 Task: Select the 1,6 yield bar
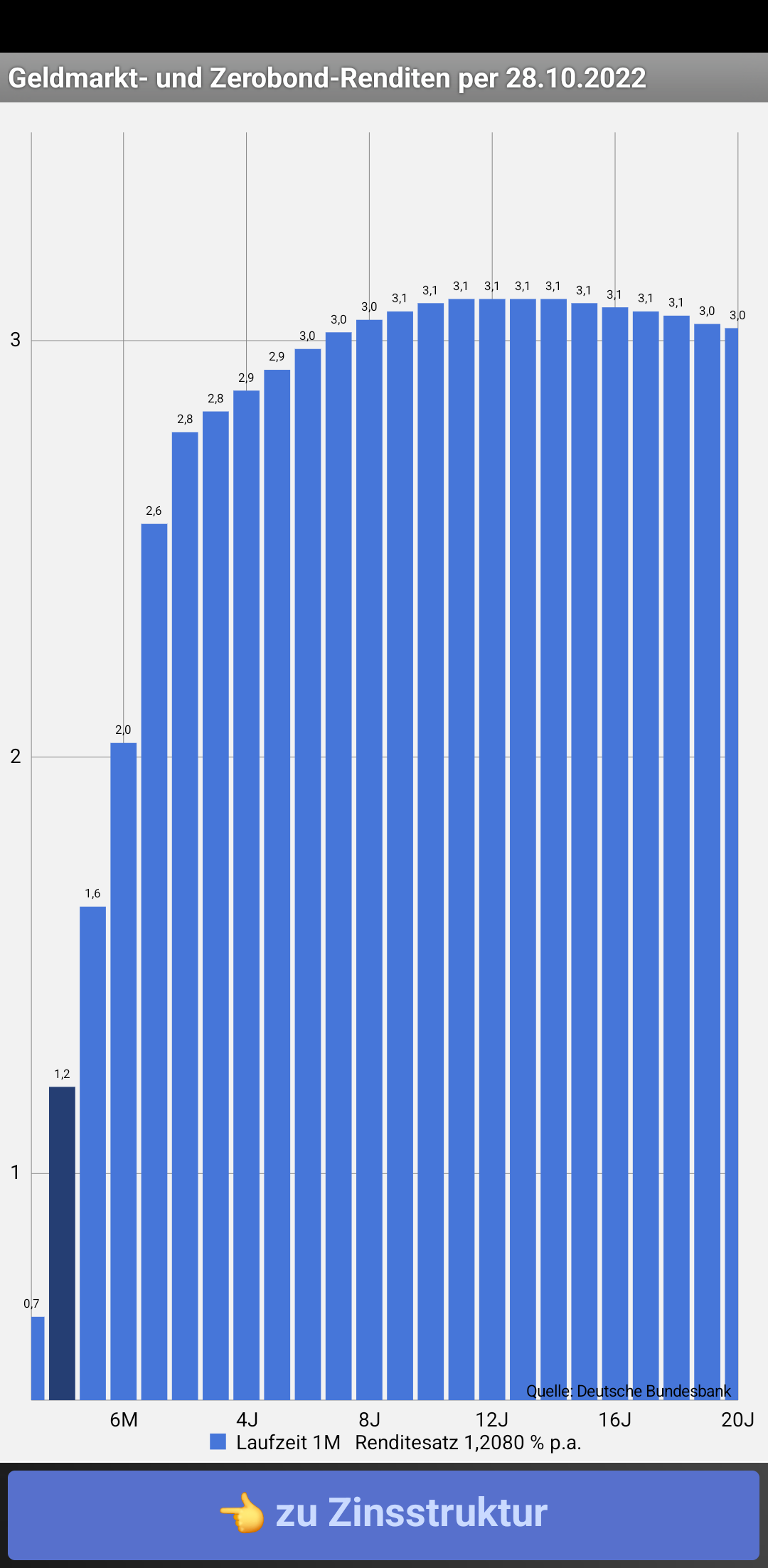coord(92,1153)
